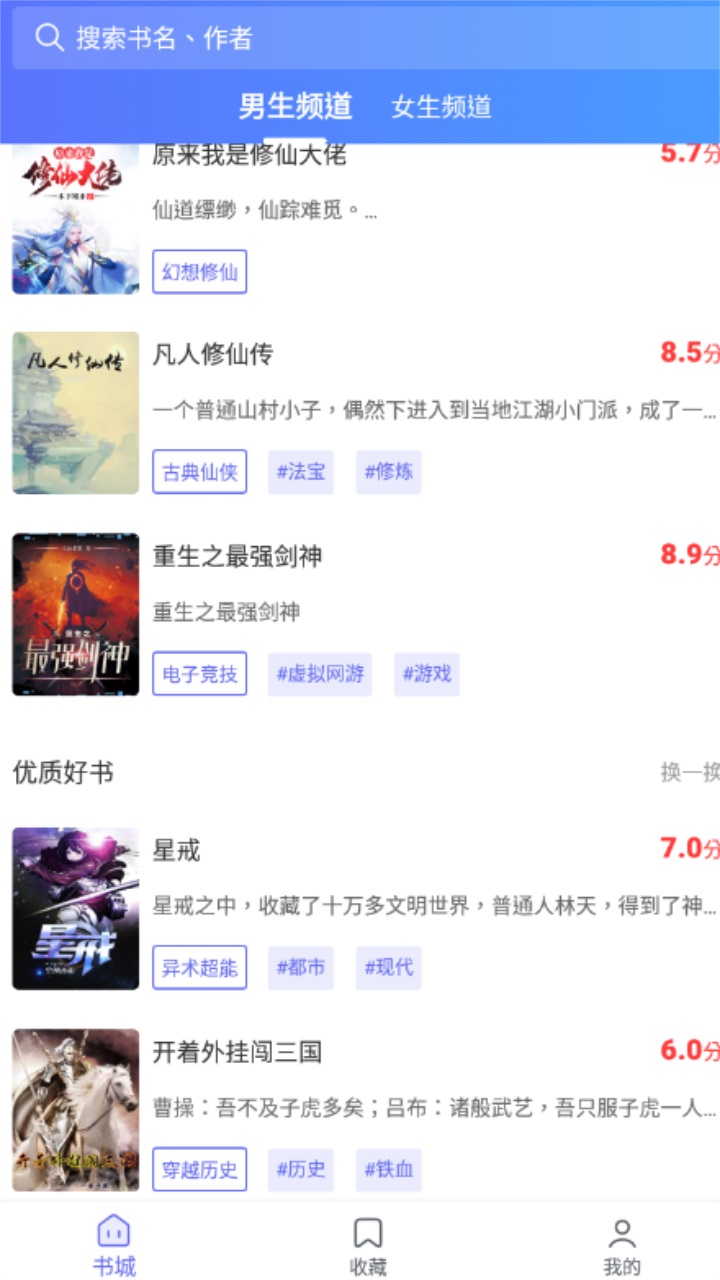The height and width of the screenshot is (1280, 720).
Task: Click the 穿越历史 category tag
Action: click(199, 1168)
